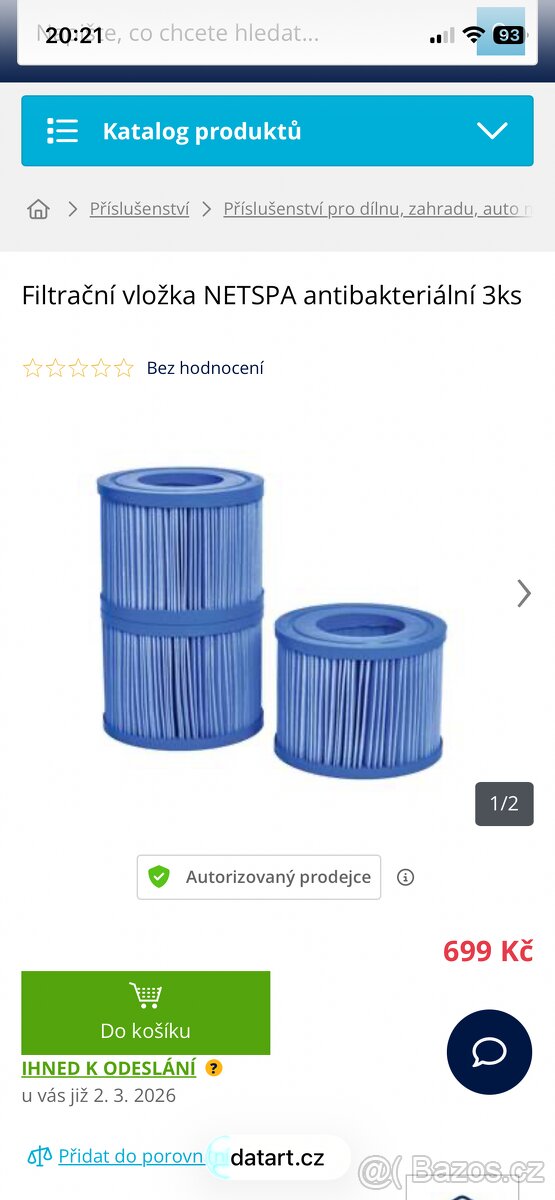This screenshot has width=555, height=1200.
Task: Open the Příslušenství breadcrumb link
Action: click(x=139, y=209)
